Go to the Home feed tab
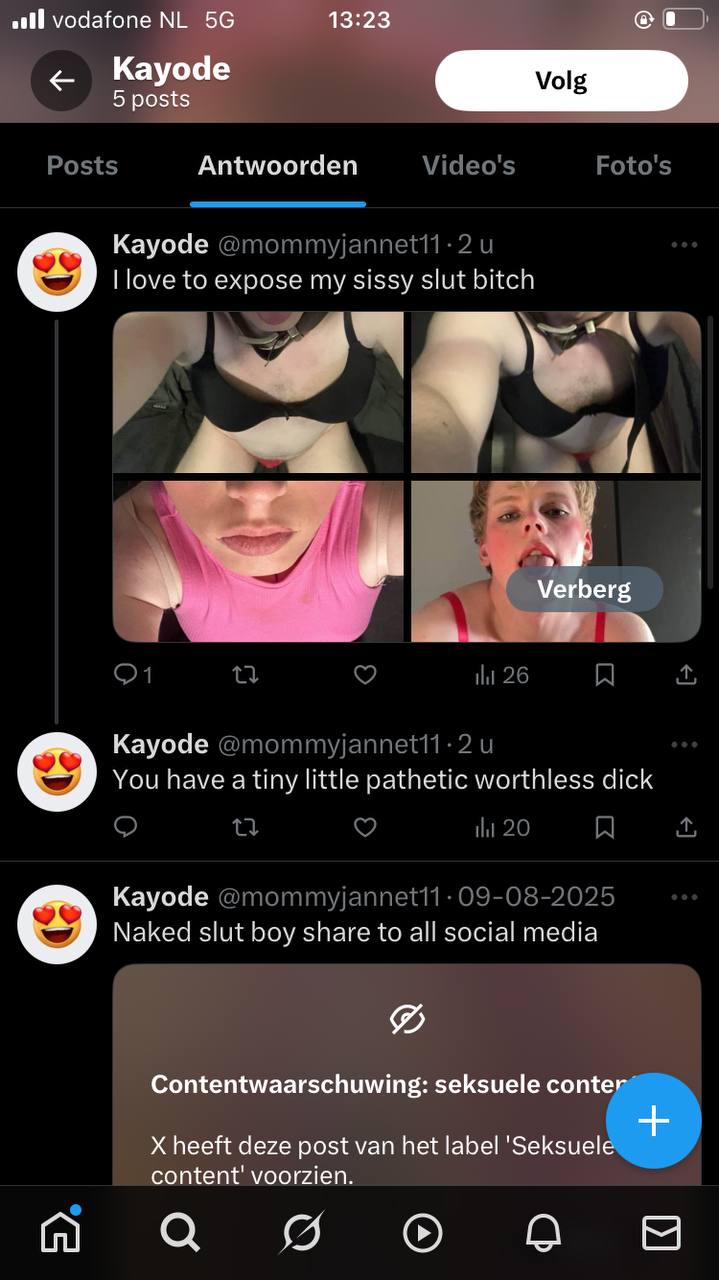Screen dimensions: 719x1280 (x=61, y=1232)
